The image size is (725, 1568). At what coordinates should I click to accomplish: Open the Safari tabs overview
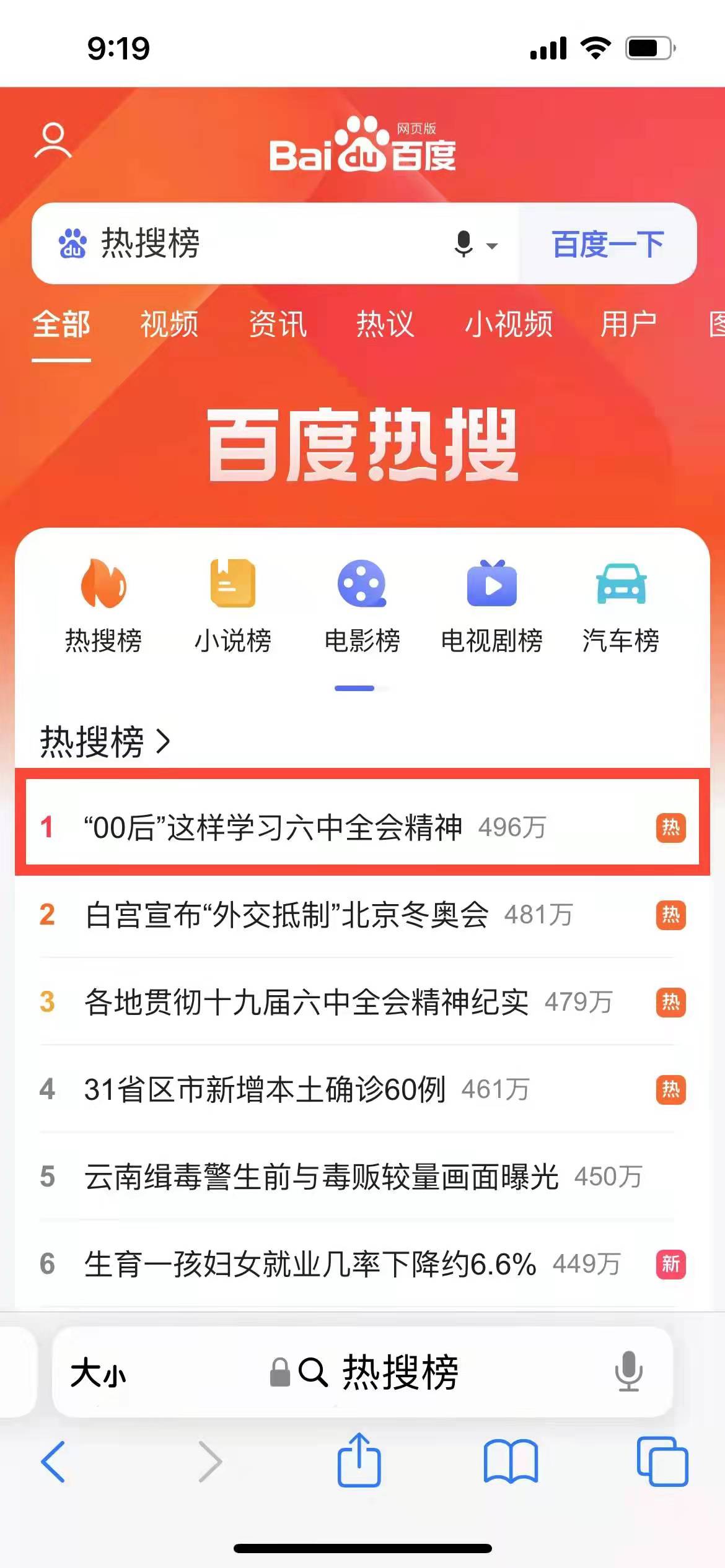pyautogui.click(x=662, y=1461)
